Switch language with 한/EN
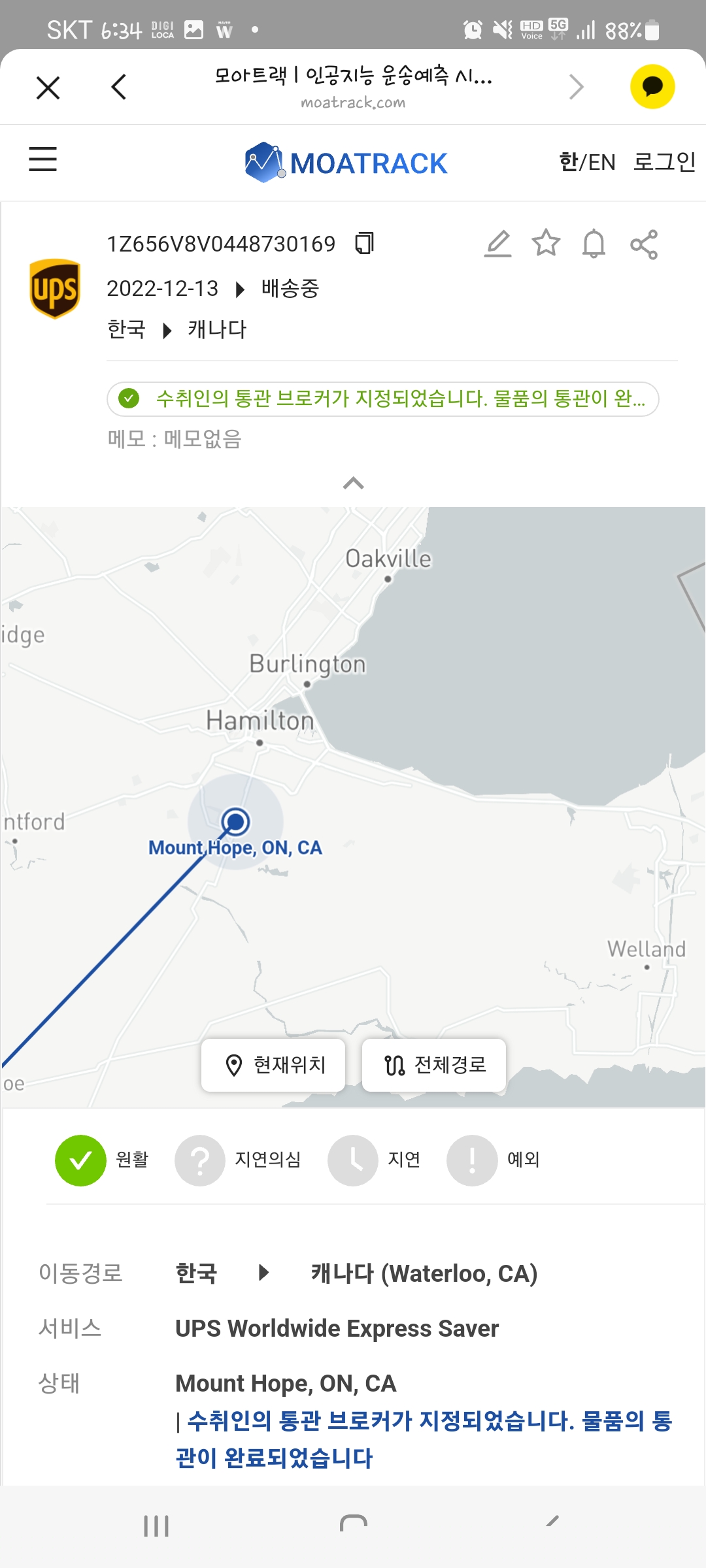Viewport: 706px width, 1568px height. coord(587,161)
